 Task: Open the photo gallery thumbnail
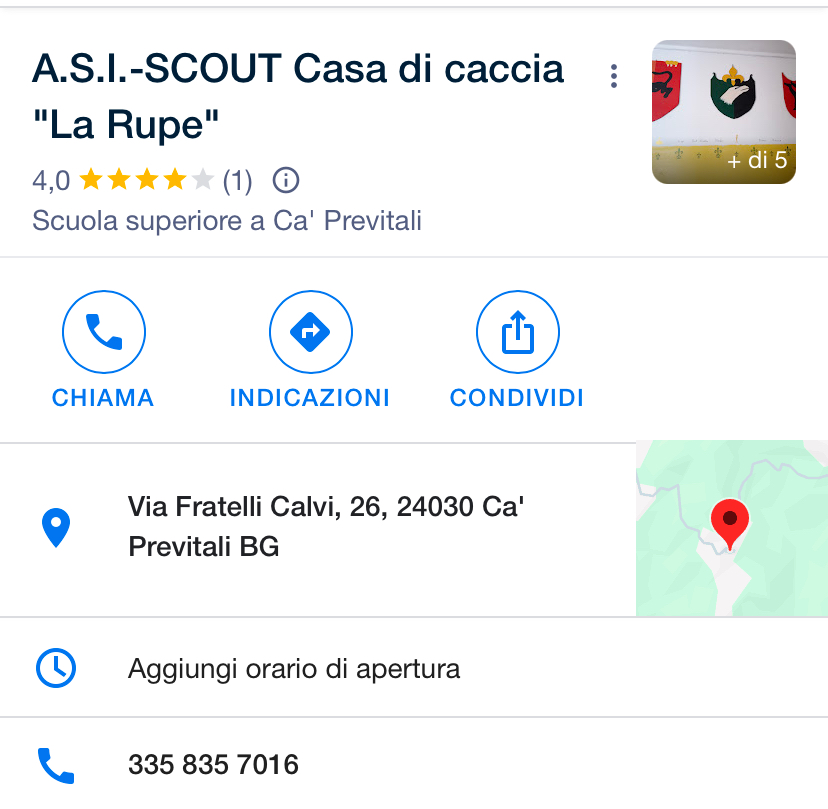pos(723,112)
